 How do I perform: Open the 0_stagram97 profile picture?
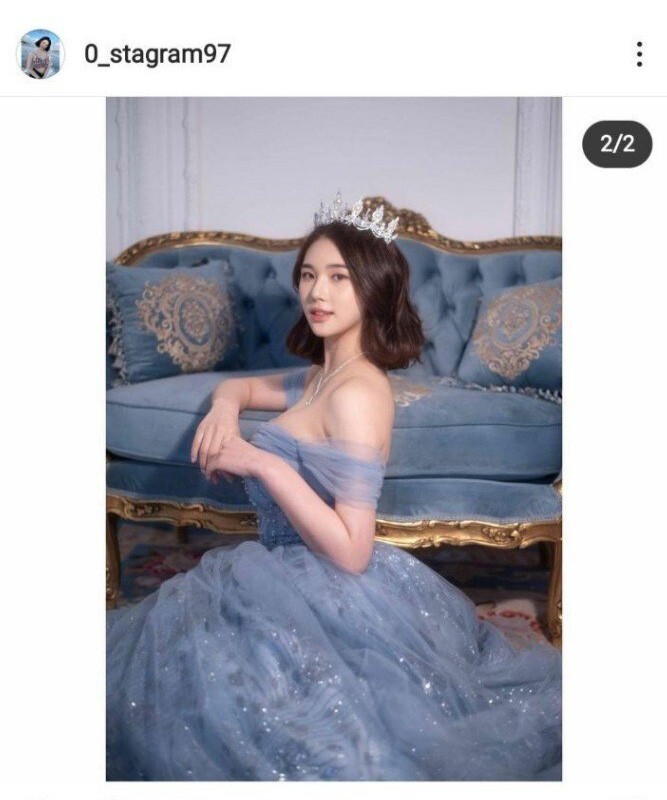[x=40, y=54]
